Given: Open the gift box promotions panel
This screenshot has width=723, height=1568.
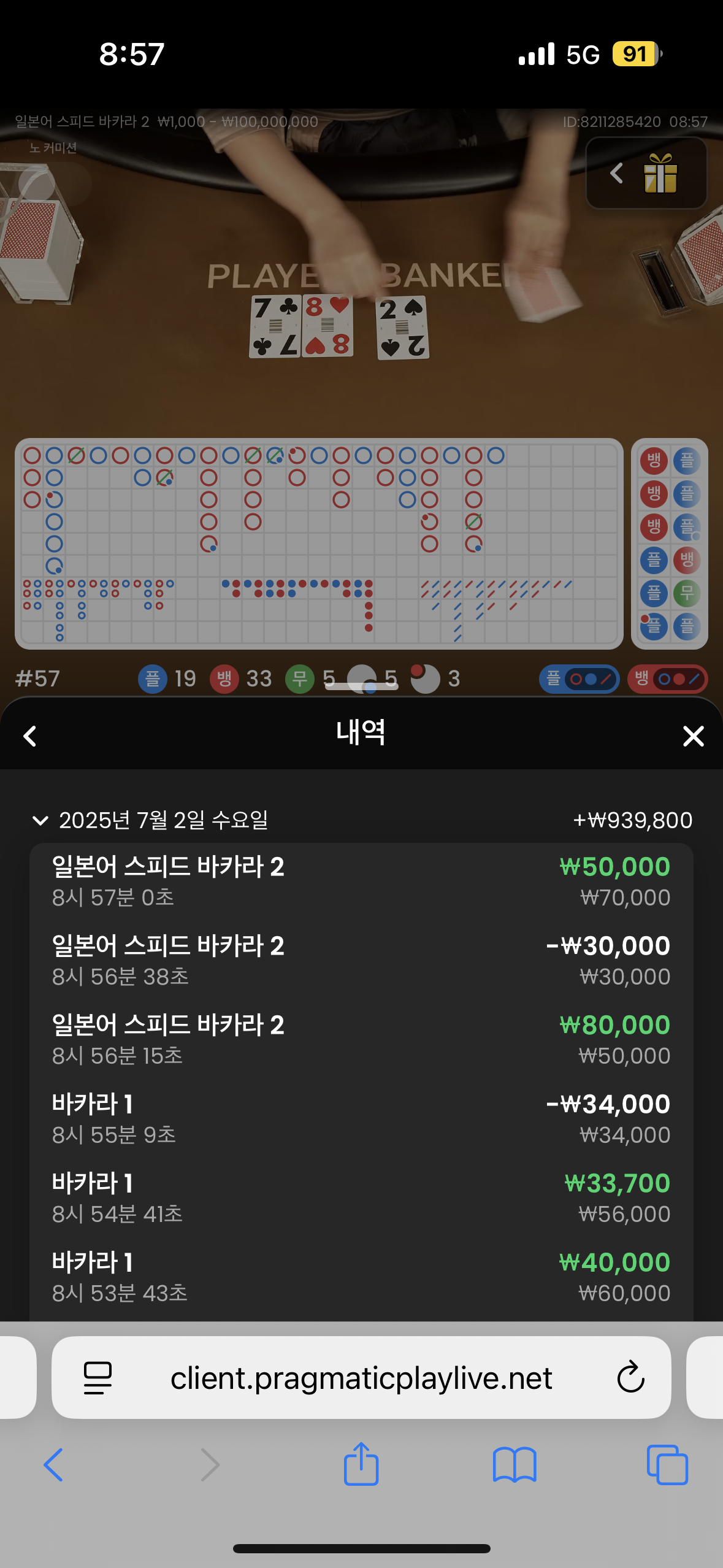Looking at the screenshot, I should 660,174.
